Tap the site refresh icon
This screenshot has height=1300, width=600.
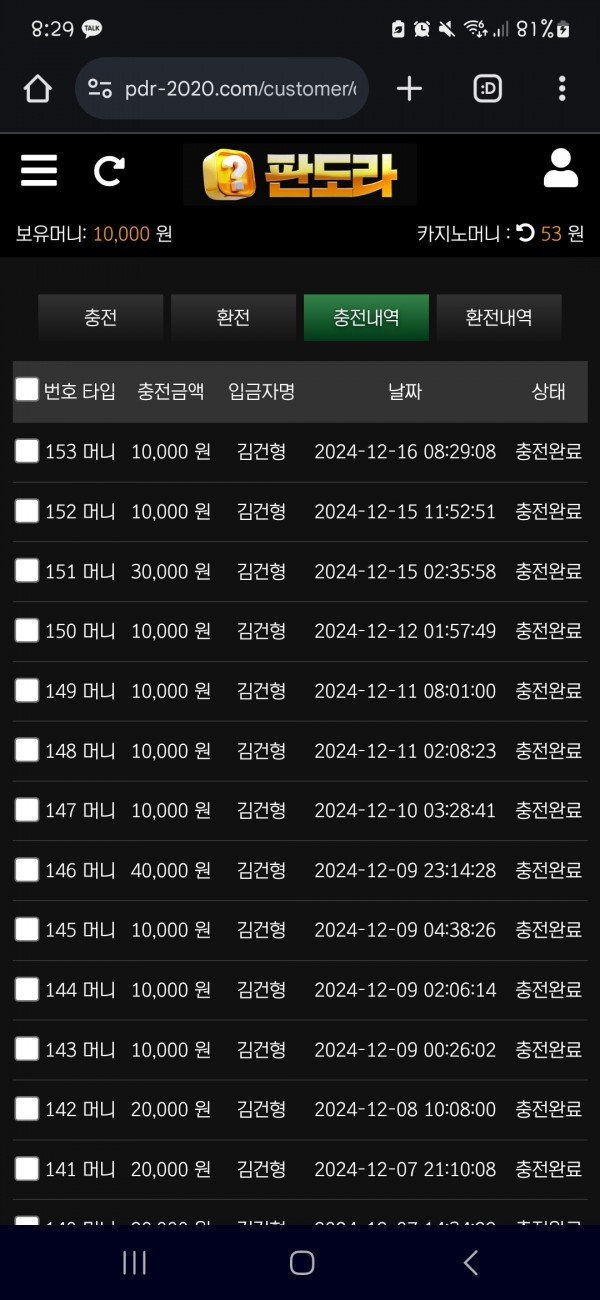(108, 171)
